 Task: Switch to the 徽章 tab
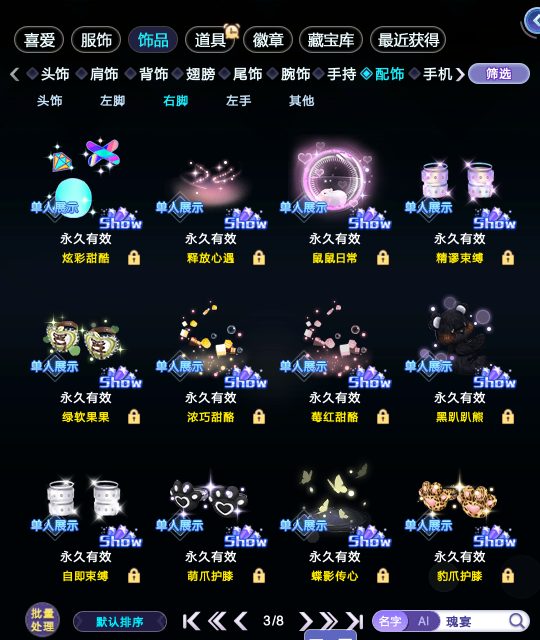tap(268, 40)
